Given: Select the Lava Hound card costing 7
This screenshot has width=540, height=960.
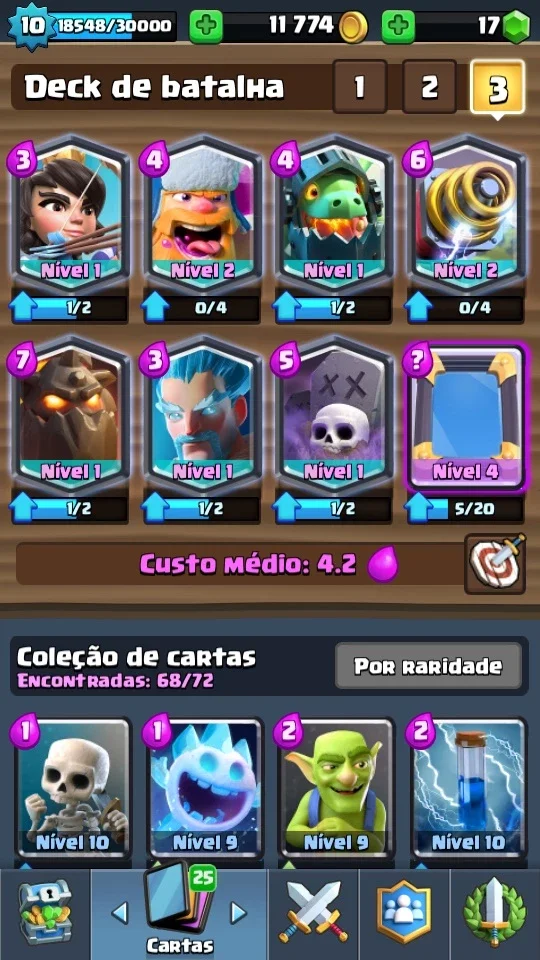Looking at the screenshot, I should click(x=70, y=415).
